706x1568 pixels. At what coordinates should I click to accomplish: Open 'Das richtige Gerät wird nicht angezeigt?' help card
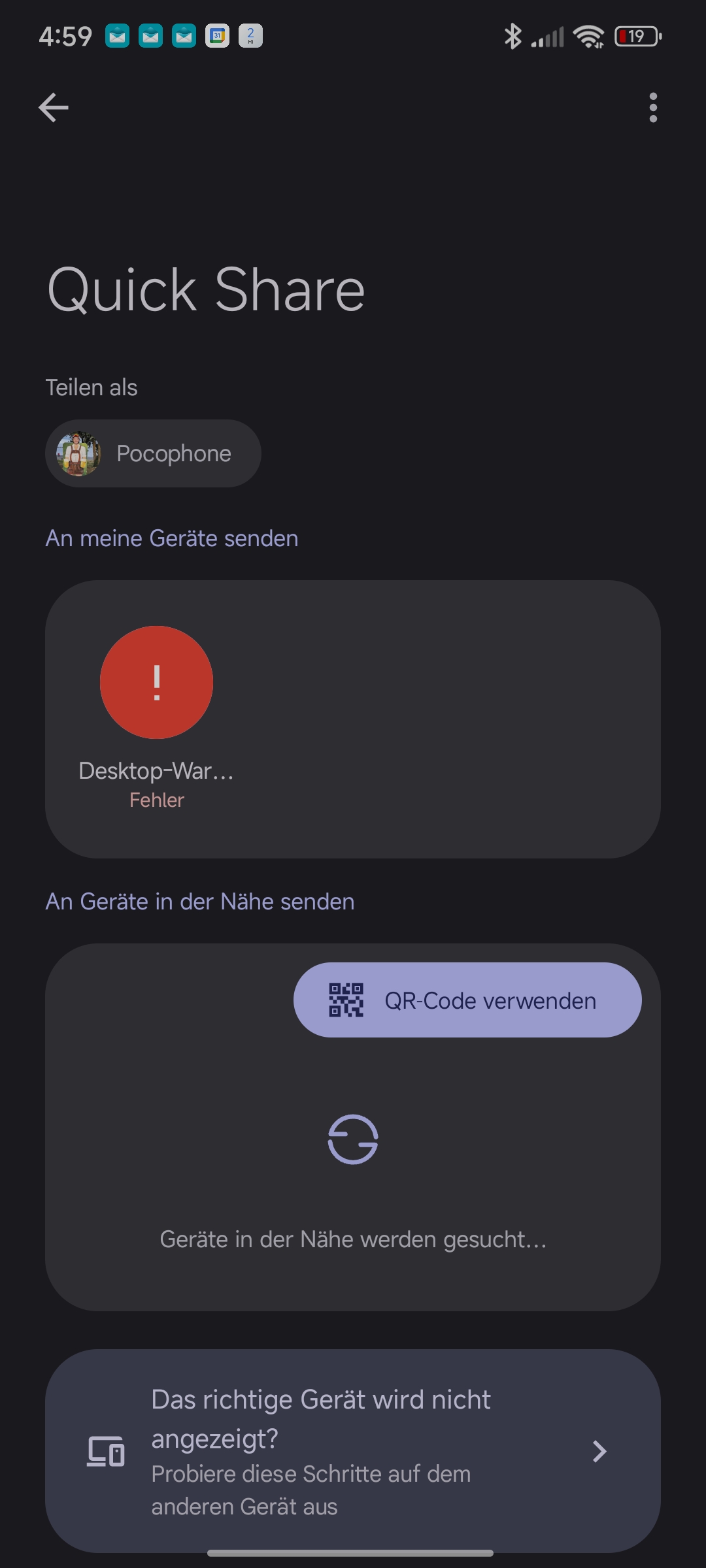[353, 1451]
